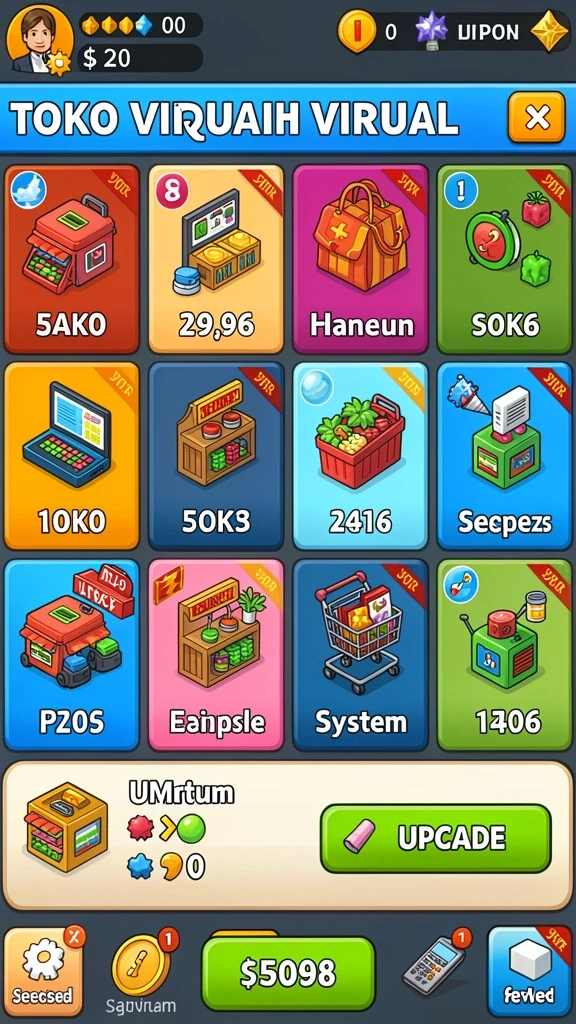Tap the green UPCADE button
The width and height of the screenshot is (576, 1024).
coord(436,839)
